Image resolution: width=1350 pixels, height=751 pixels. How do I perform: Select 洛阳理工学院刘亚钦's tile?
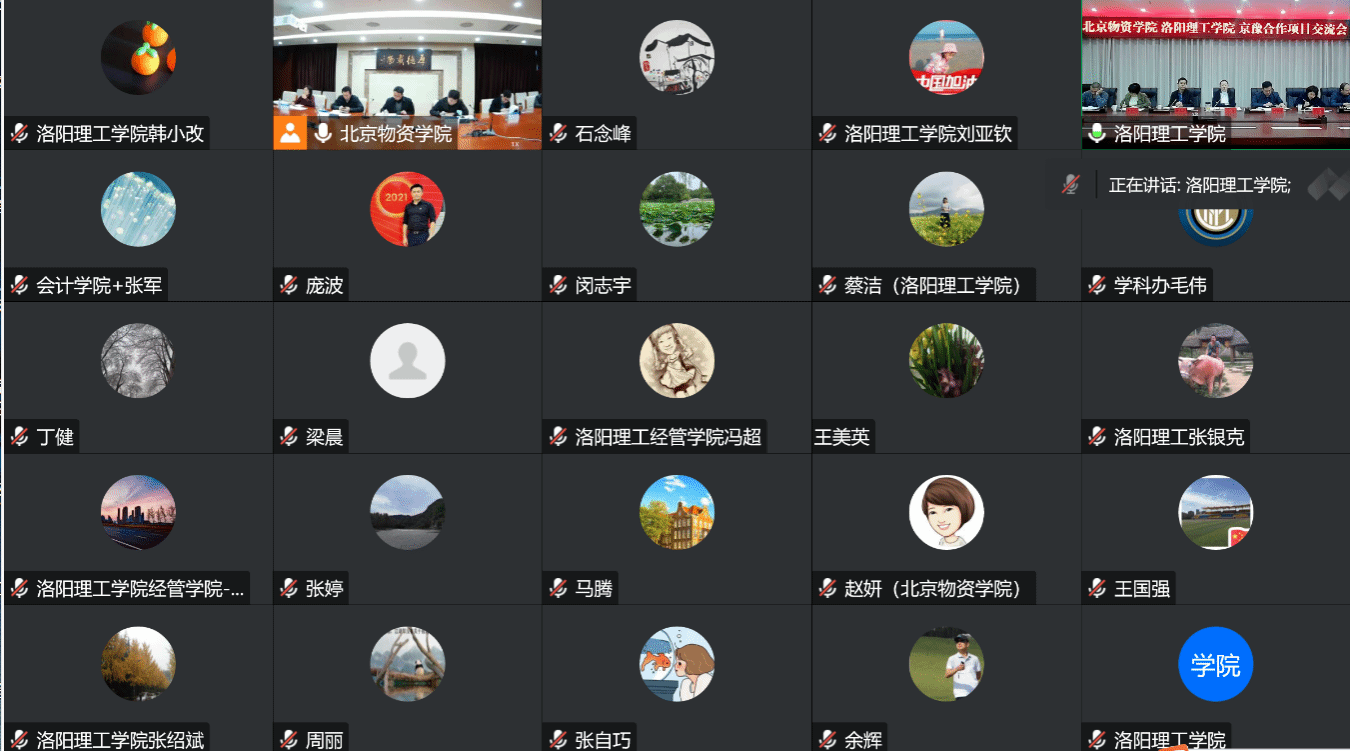click(x=946, y=58)
